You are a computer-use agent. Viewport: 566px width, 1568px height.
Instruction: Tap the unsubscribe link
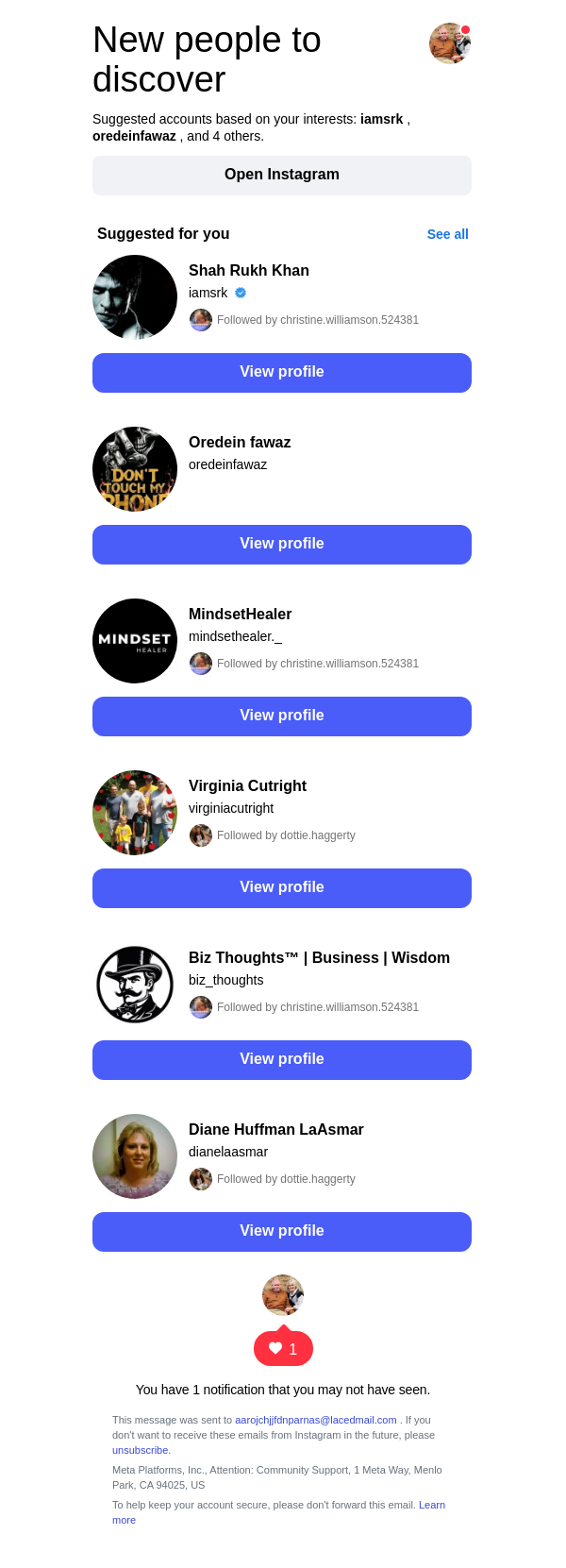coord(141,1450)
